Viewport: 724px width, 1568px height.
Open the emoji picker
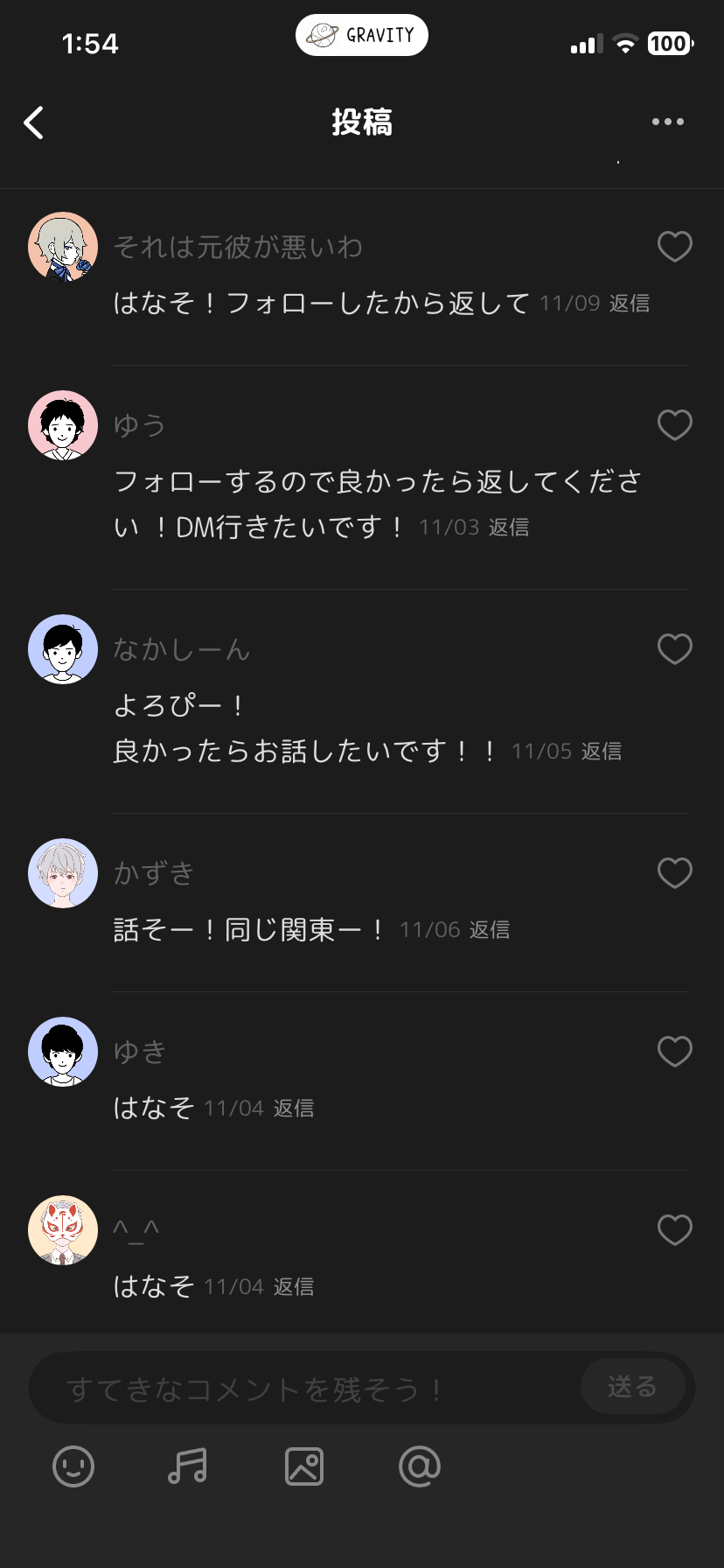pos(73,1466)
